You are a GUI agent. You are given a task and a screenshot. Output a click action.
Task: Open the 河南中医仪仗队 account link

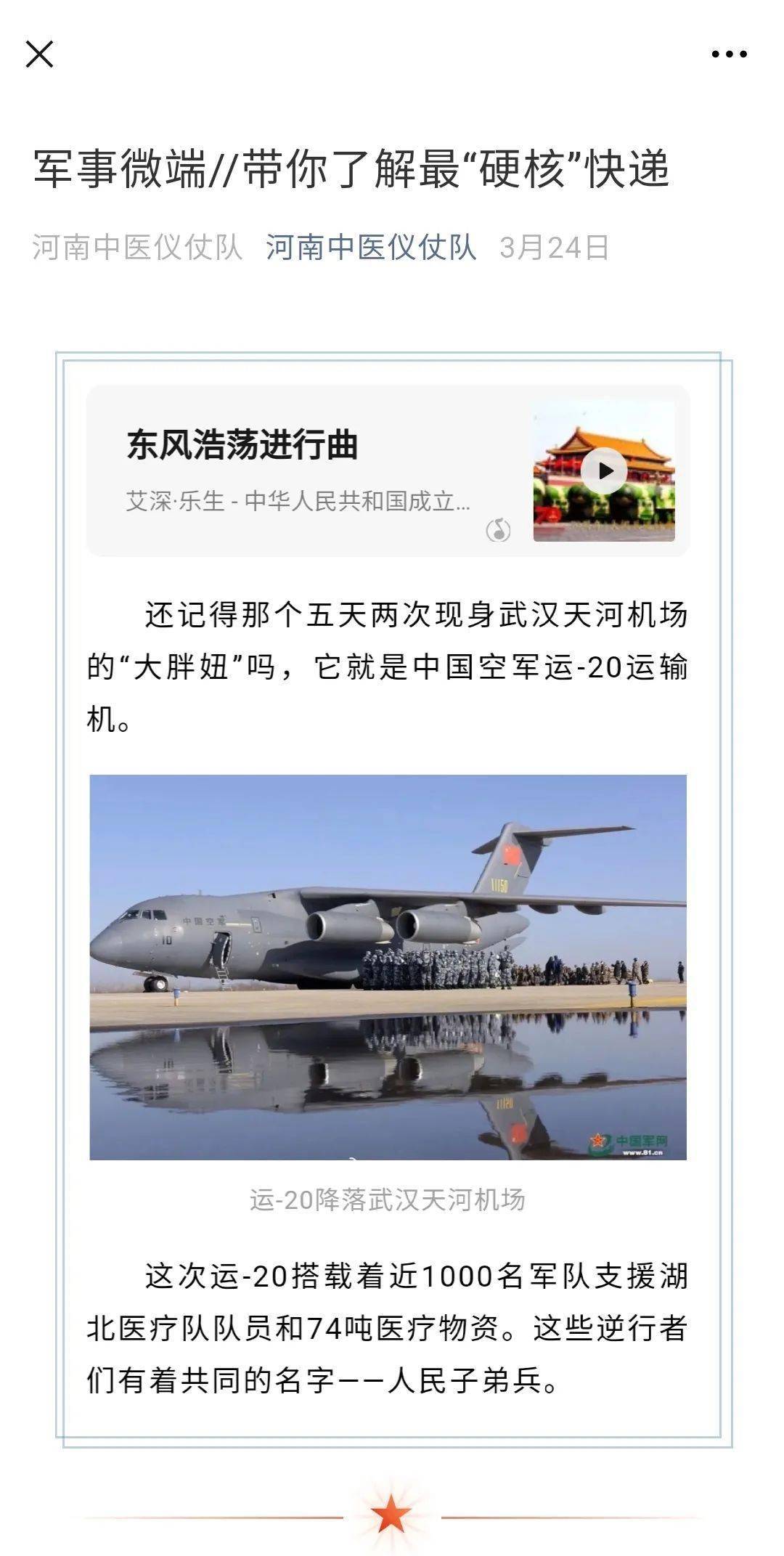coord(370,248)
